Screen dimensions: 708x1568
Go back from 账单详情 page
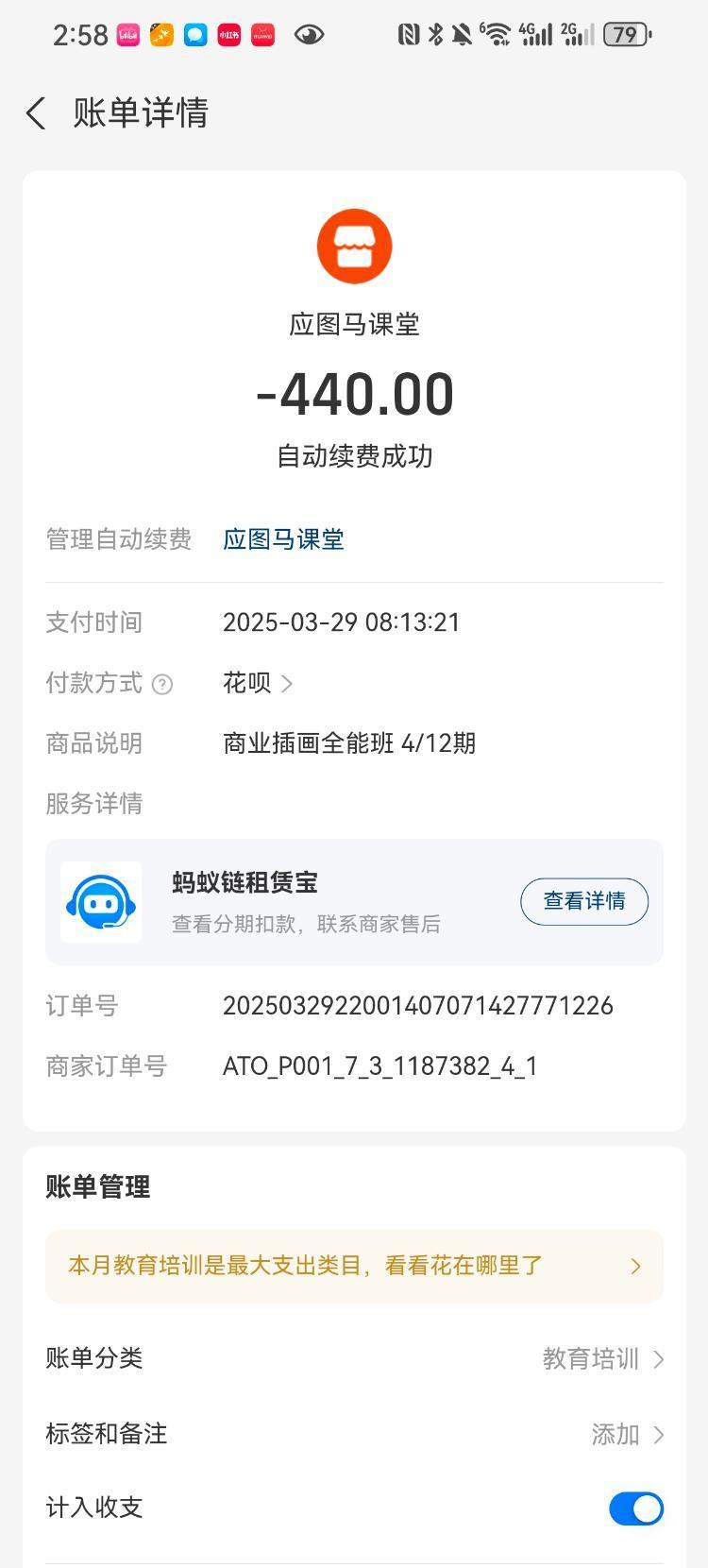(x=36, y=113)
